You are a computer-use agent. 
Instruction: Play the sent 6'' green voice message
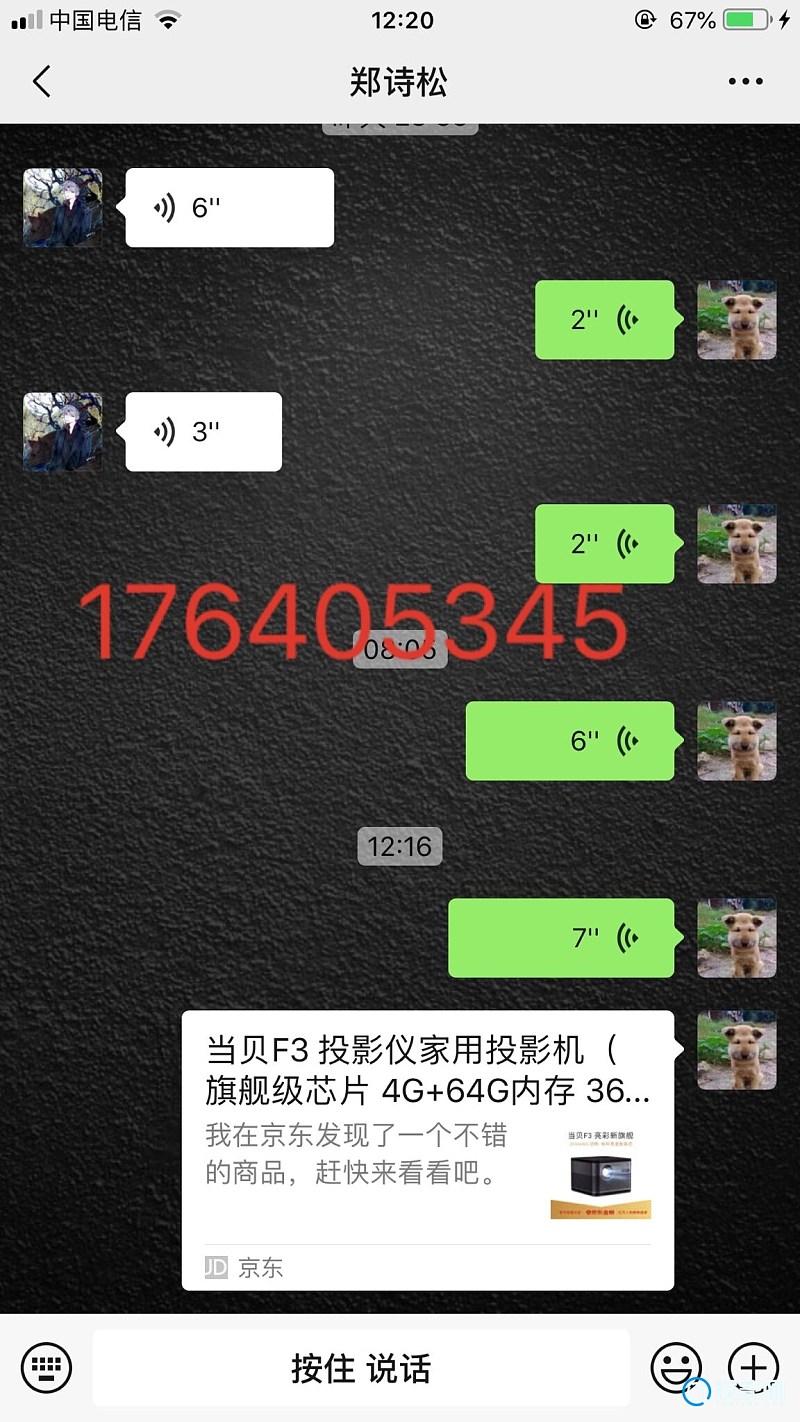570,741
